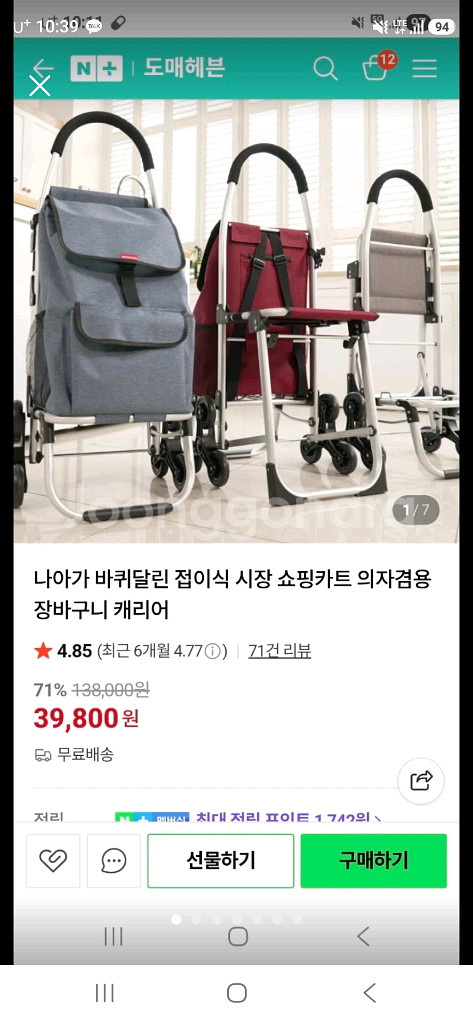Return to the phone's home screen
This screenshot has height=1024, width=473.
point(236,993)
